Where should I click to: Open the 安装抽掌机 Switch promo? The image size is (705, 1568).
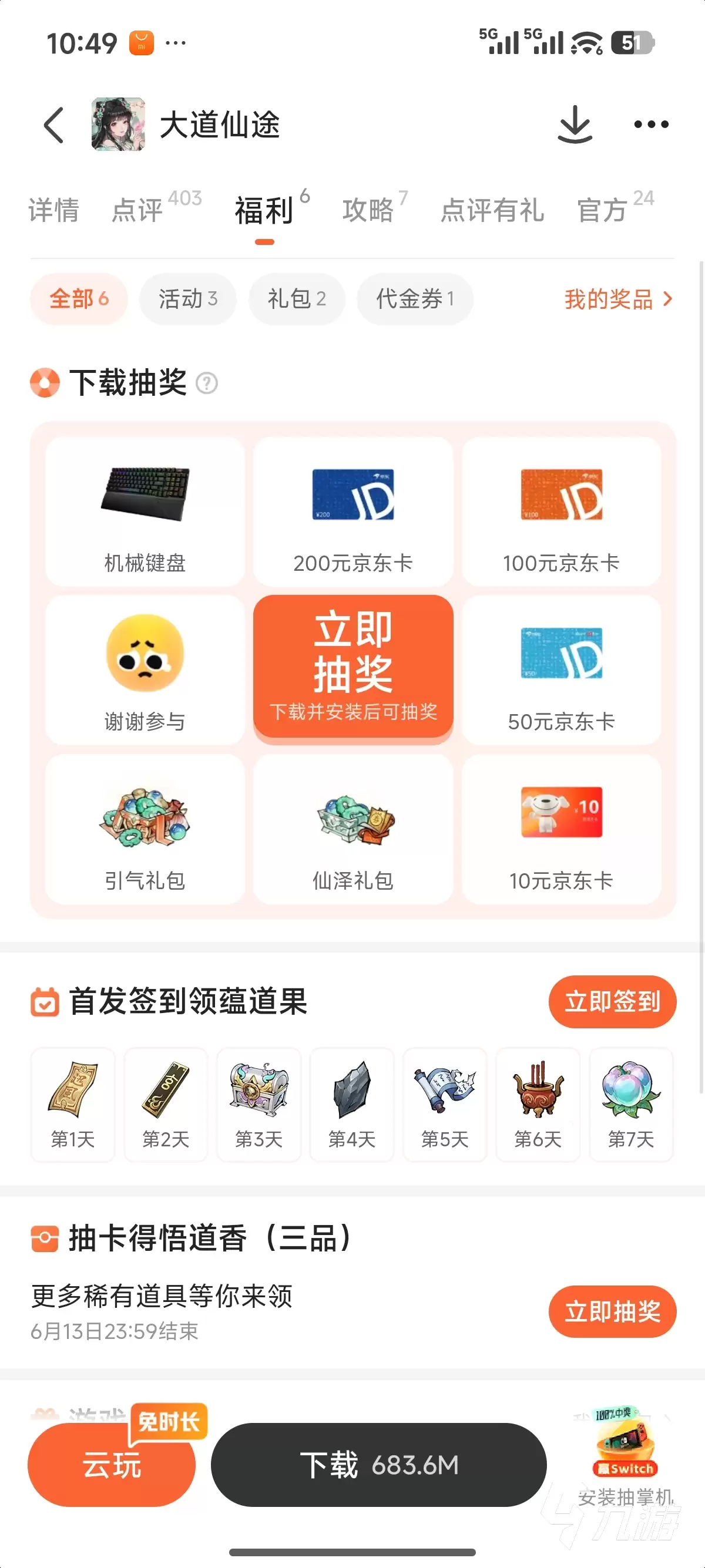click(x=625, y=1458)
